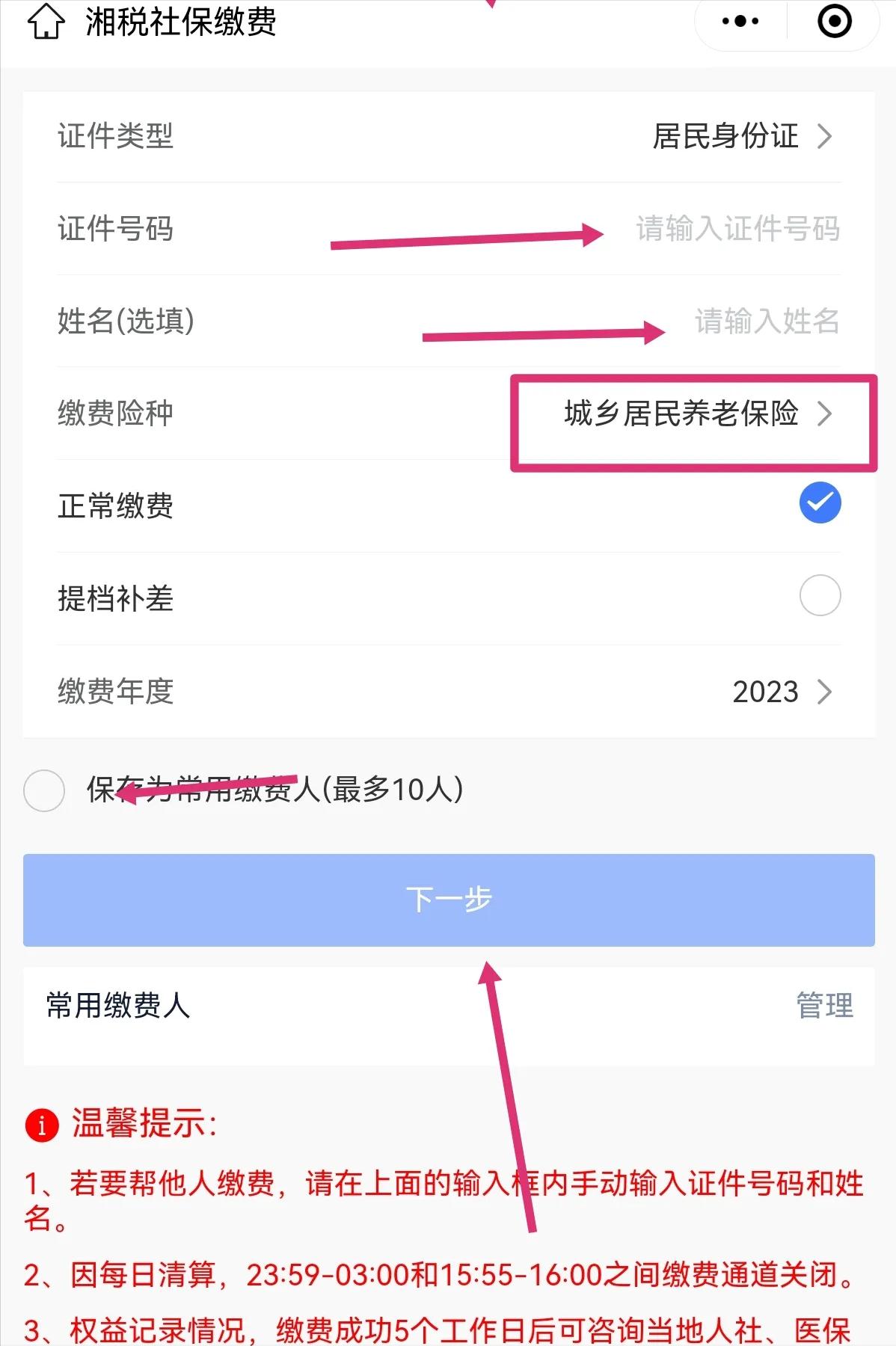Tap the circular capsule button at top right
This screenshot has width=896, height=1346.
[x=832, y=22]
